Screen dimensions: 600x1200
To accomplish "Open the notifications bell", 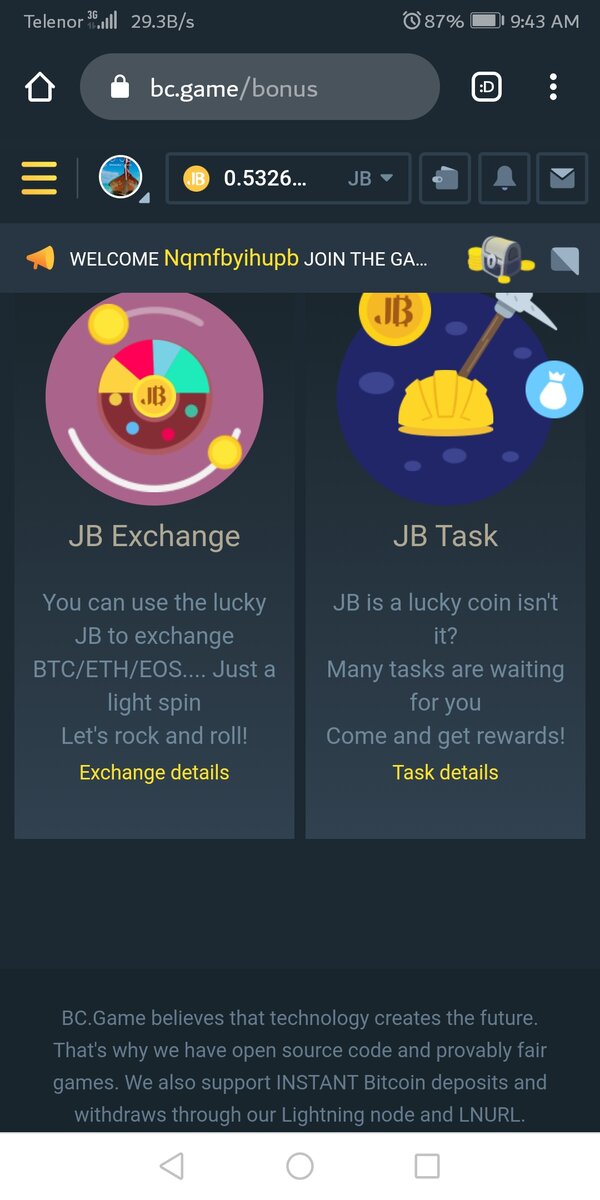I will [x=504, y=179].
